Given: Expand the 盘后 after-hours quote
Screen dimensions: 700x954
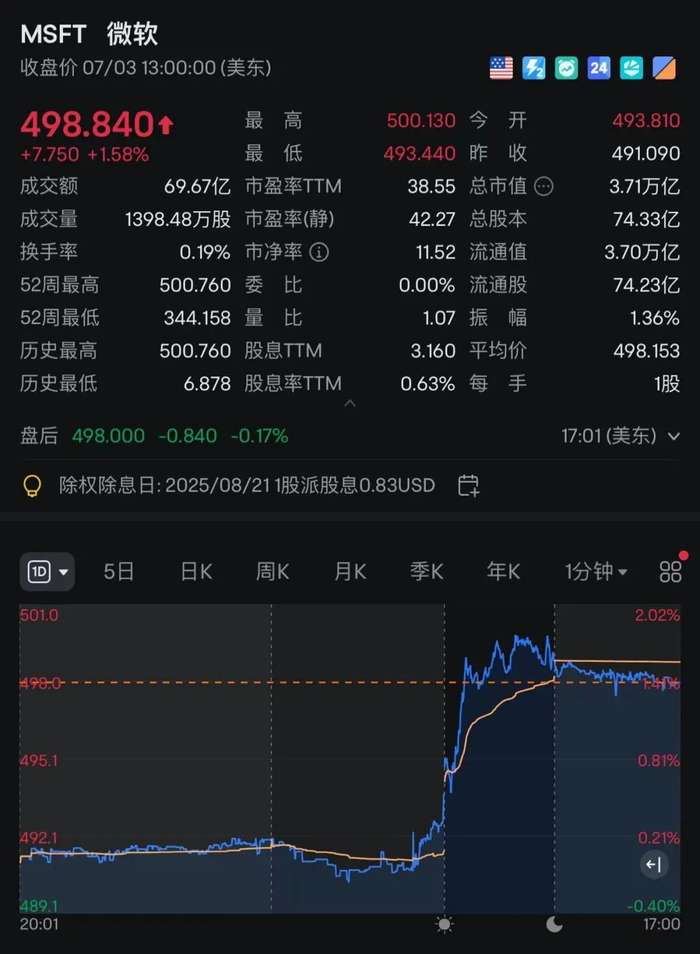Looking at the screenshot, I should [673, 436].
